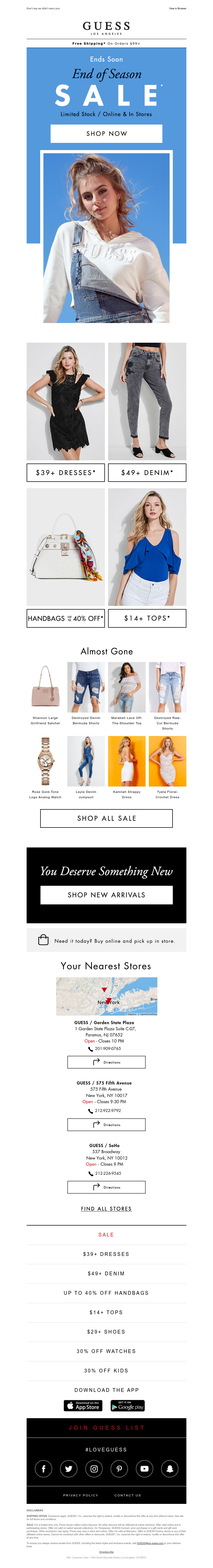Open $14+ Tops sale
Viewport: 213px width, 1568px height.
[x=147, y=618]
